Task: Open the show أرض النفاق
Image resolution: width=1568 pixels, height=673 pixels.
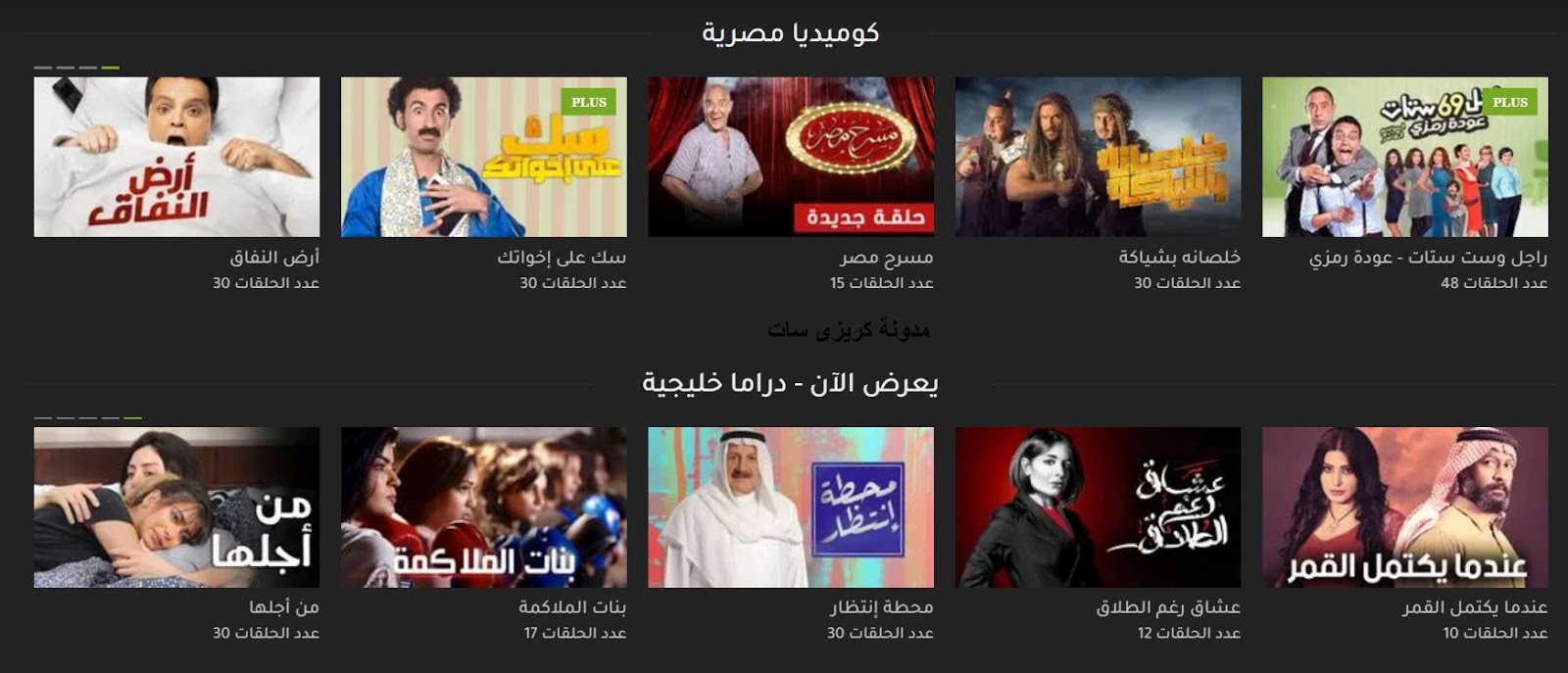Action: 176,157
